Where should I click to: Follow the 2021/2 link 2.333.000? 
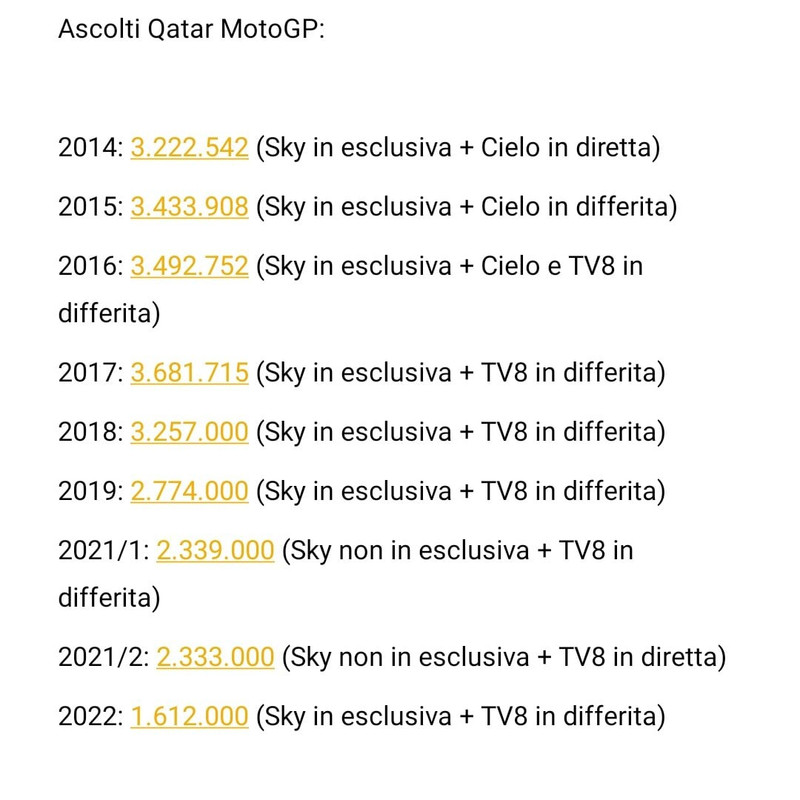click(x=215, y=657)
